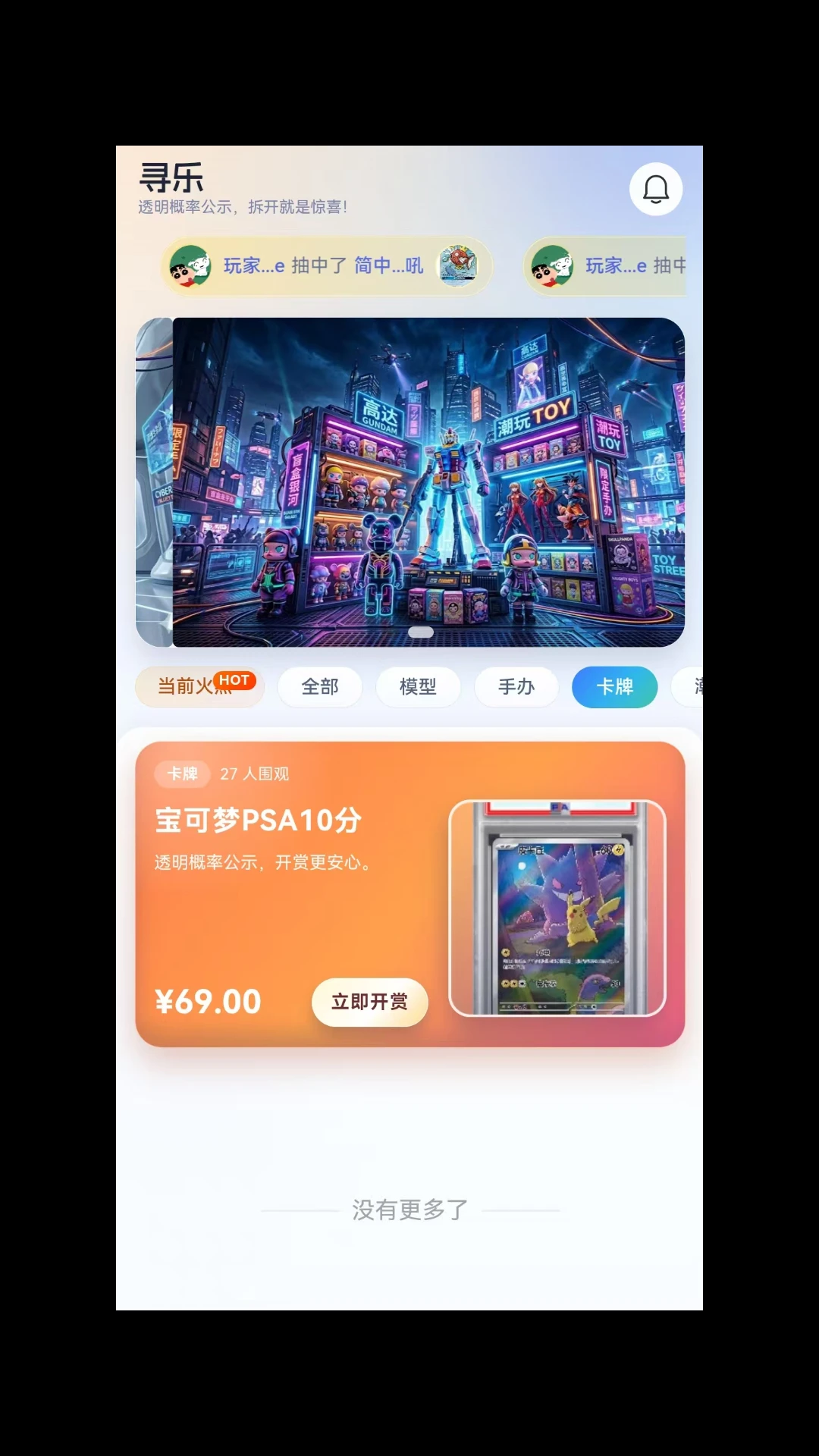Select the 模型 tab
819x1456 pixels.
click(x=418, y=687)
